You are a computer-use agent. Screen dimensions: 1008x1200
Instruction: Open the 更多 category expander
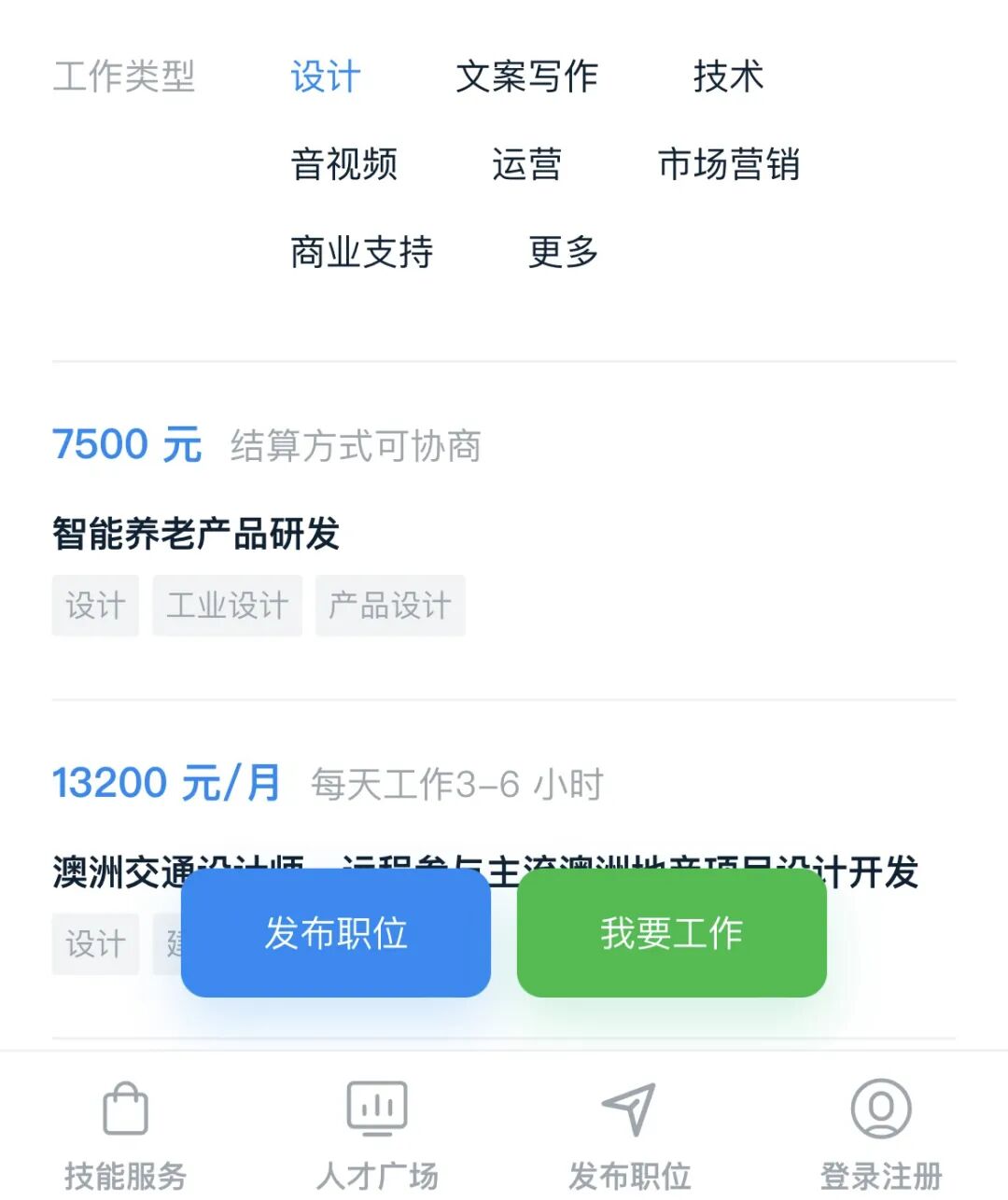pos(563,252)
